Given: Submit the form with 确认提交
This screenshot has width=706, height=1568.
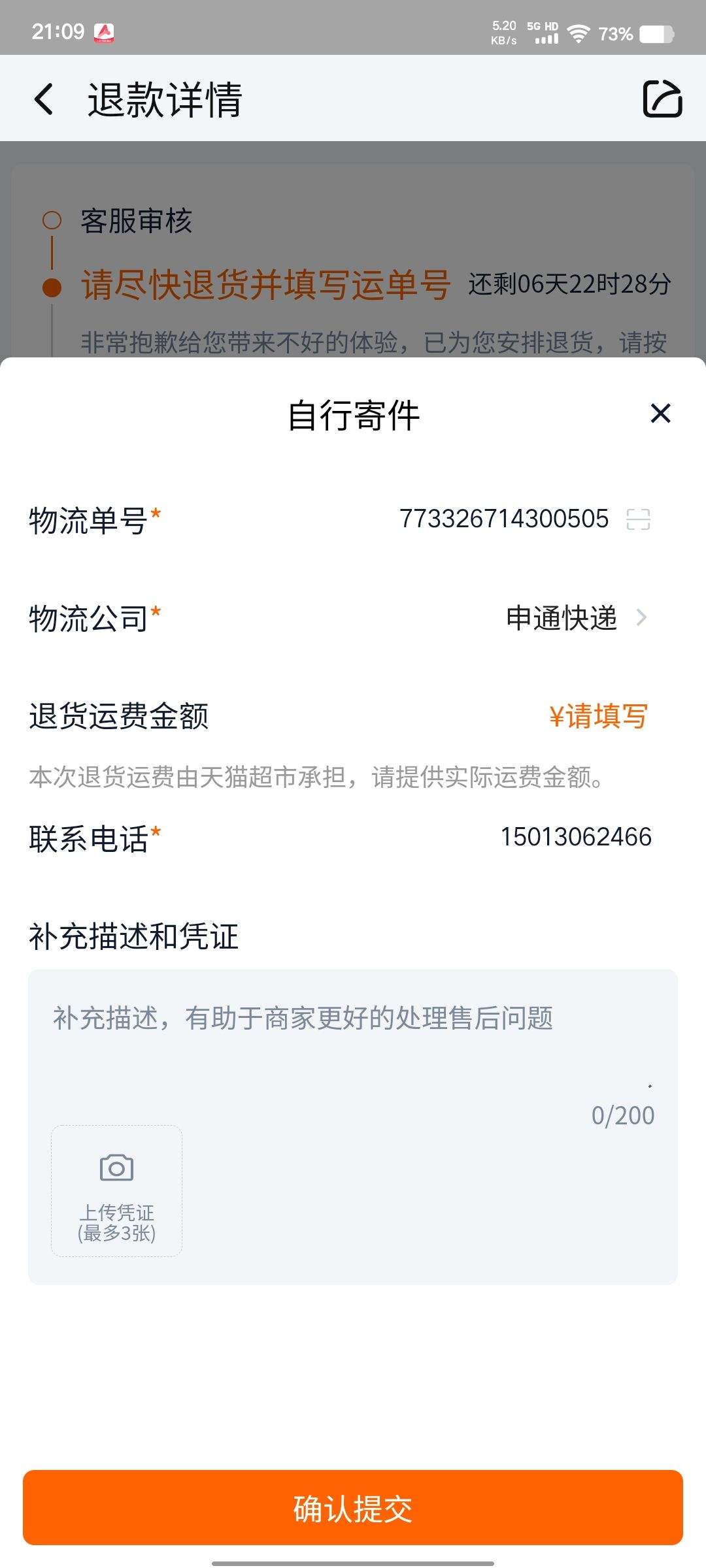Looking at the screenshot, I should (353, 1509).
